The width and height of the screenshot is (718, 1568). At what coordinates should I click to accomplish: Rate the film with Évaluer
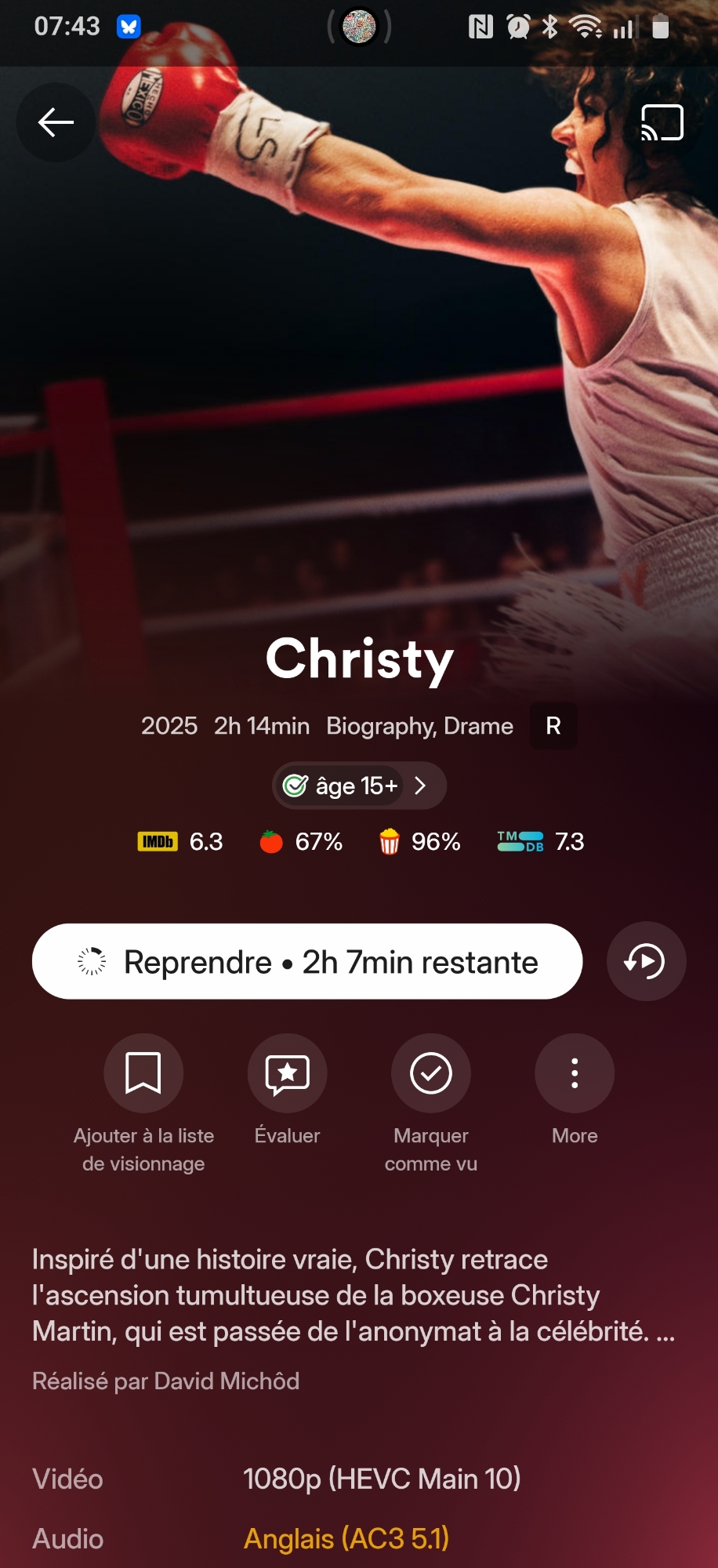coord(287,1073)
